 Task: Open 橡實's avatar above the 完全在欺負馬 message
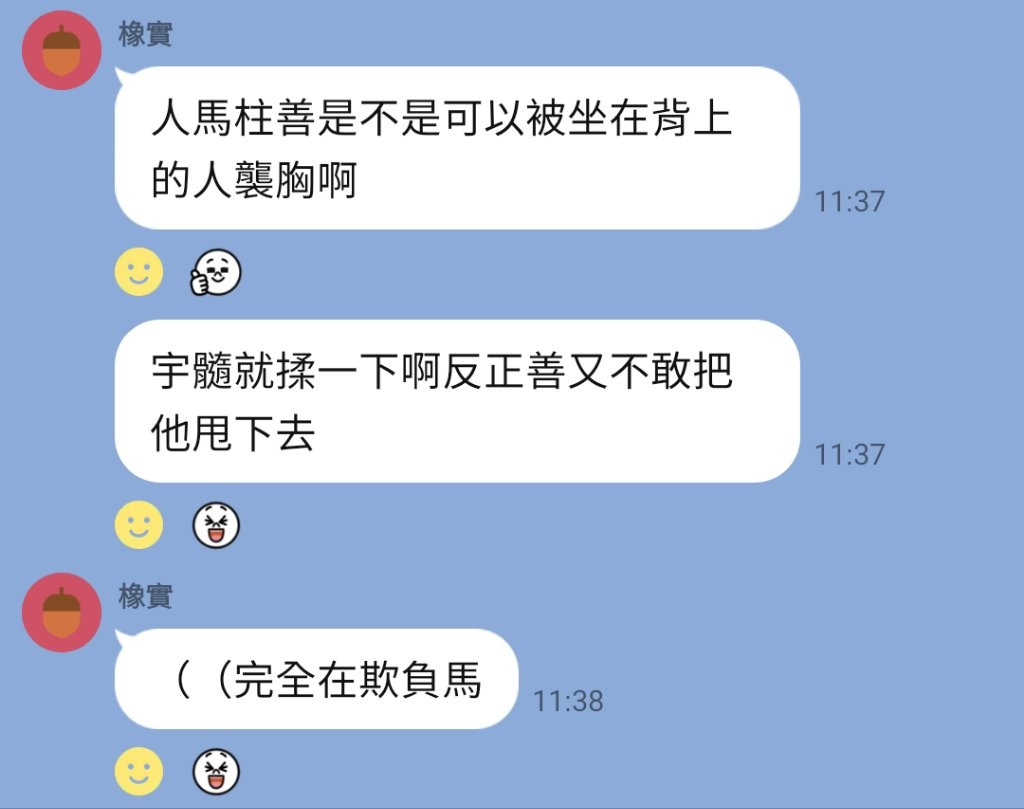61,612
